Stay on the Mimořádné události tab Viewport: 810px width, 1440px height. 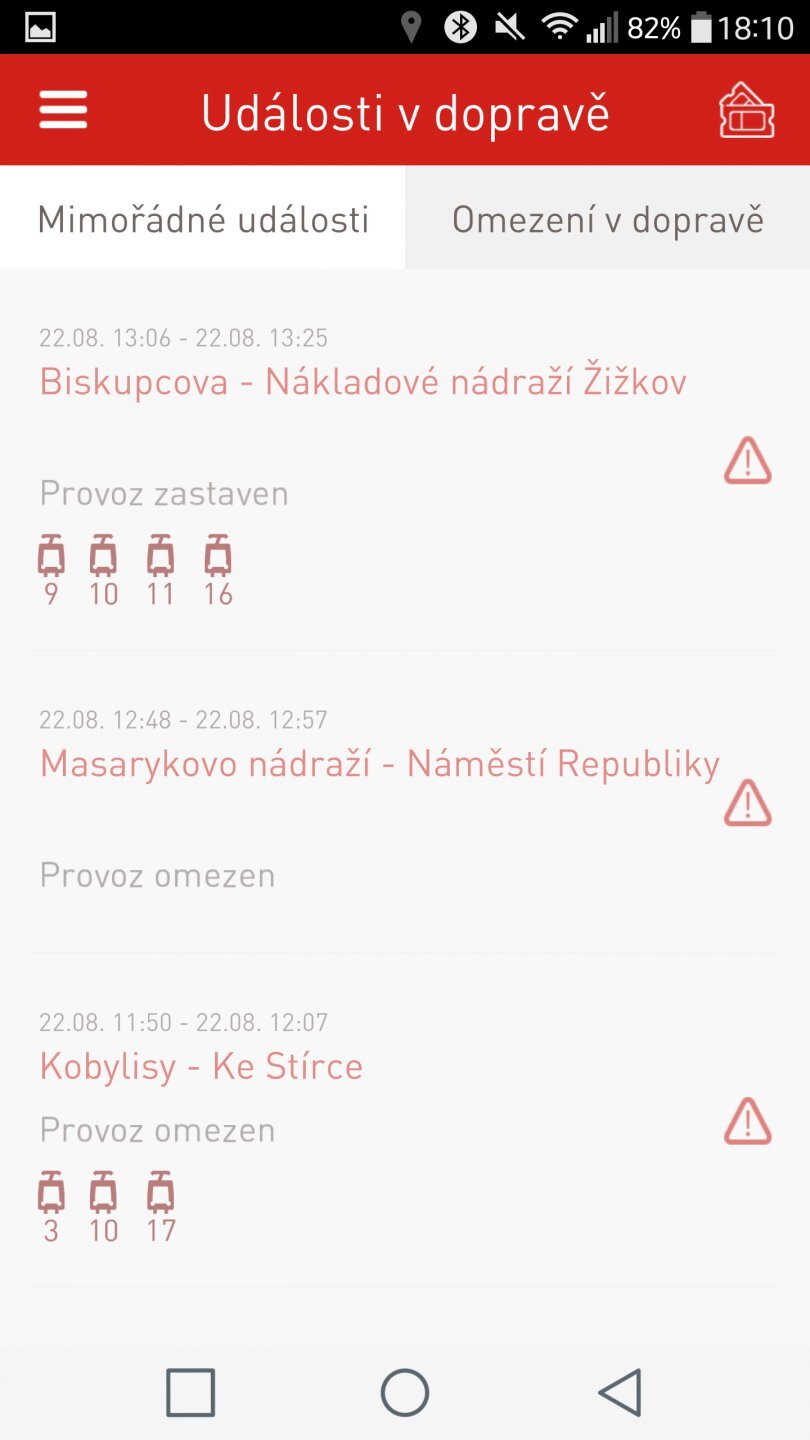(202, 218)
